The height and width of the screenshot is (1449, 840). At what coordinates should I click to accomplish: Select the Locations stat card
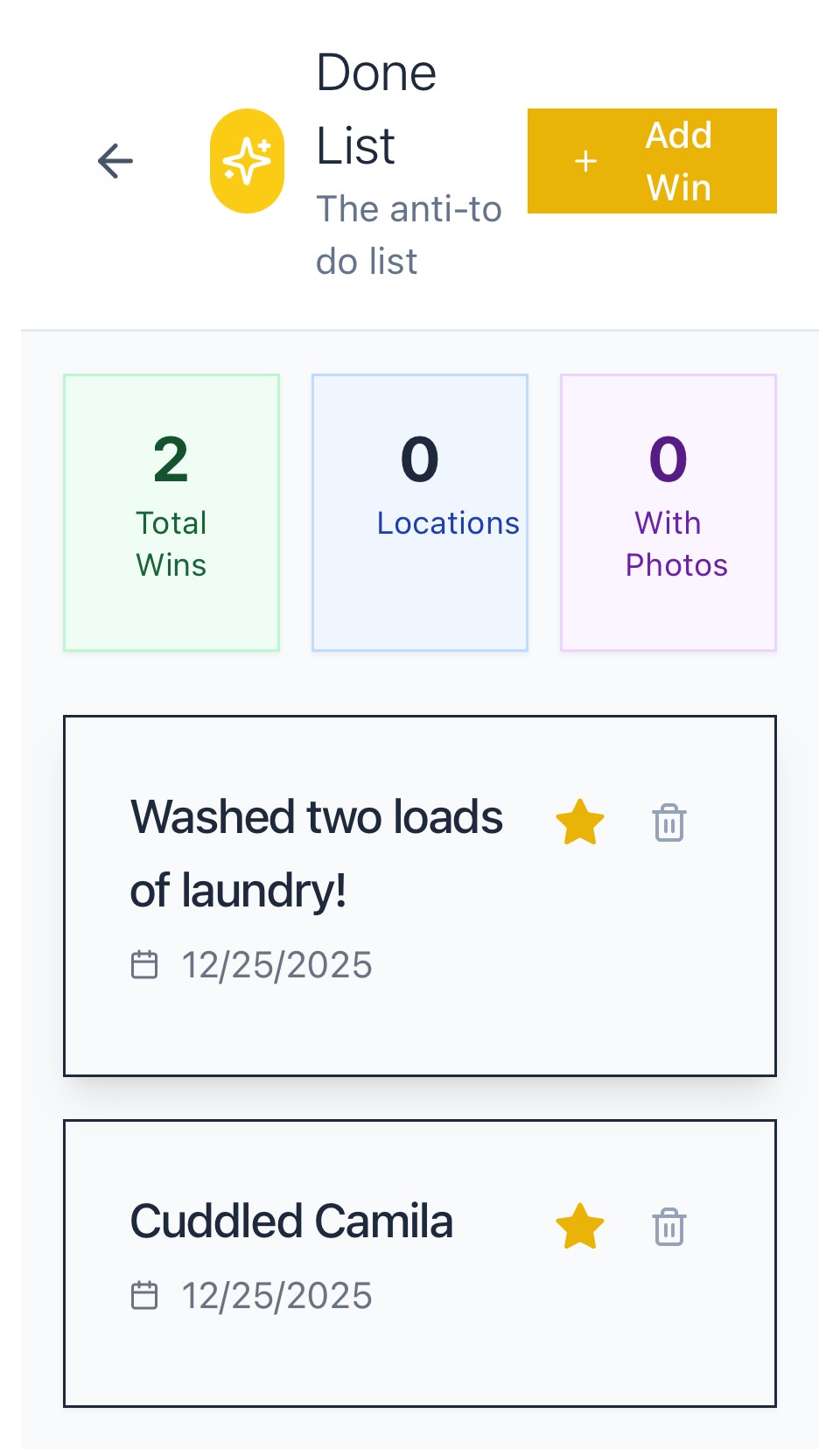419,512
